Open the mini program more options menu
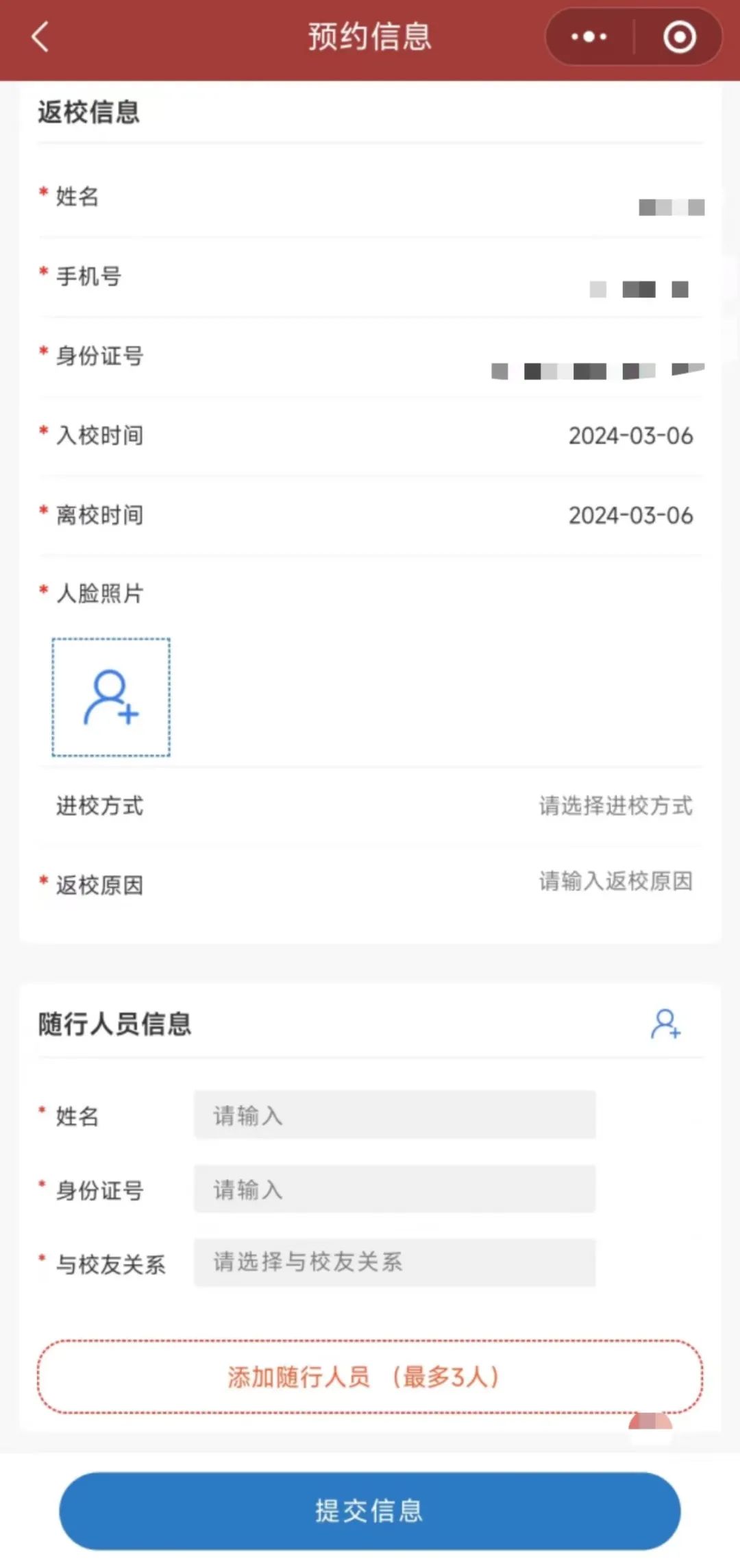Viewport: 740px width, 1568px height. [x=589, y=37]
